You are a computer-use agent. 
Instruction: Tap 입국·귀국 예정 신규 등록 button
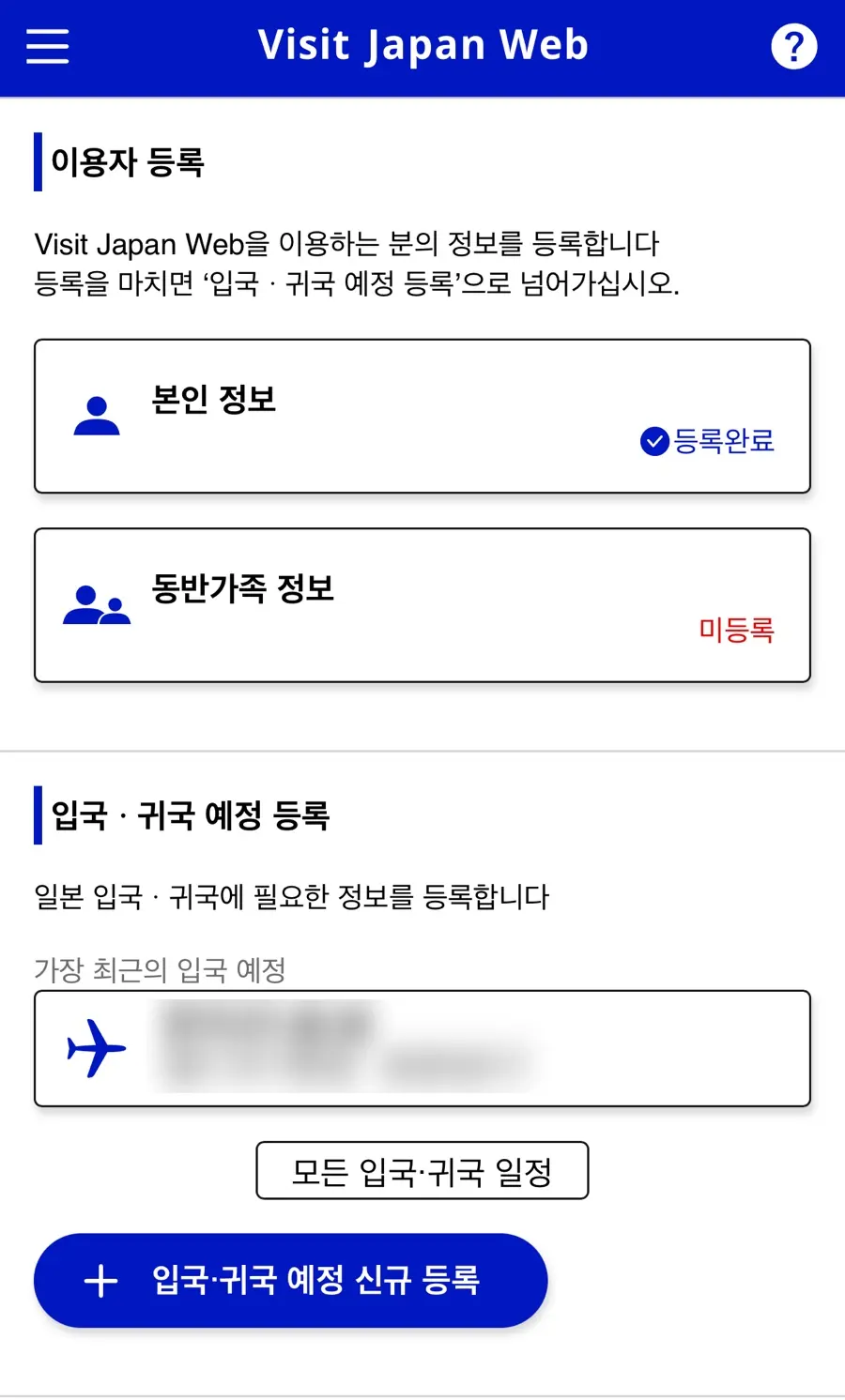[290, 1280]
